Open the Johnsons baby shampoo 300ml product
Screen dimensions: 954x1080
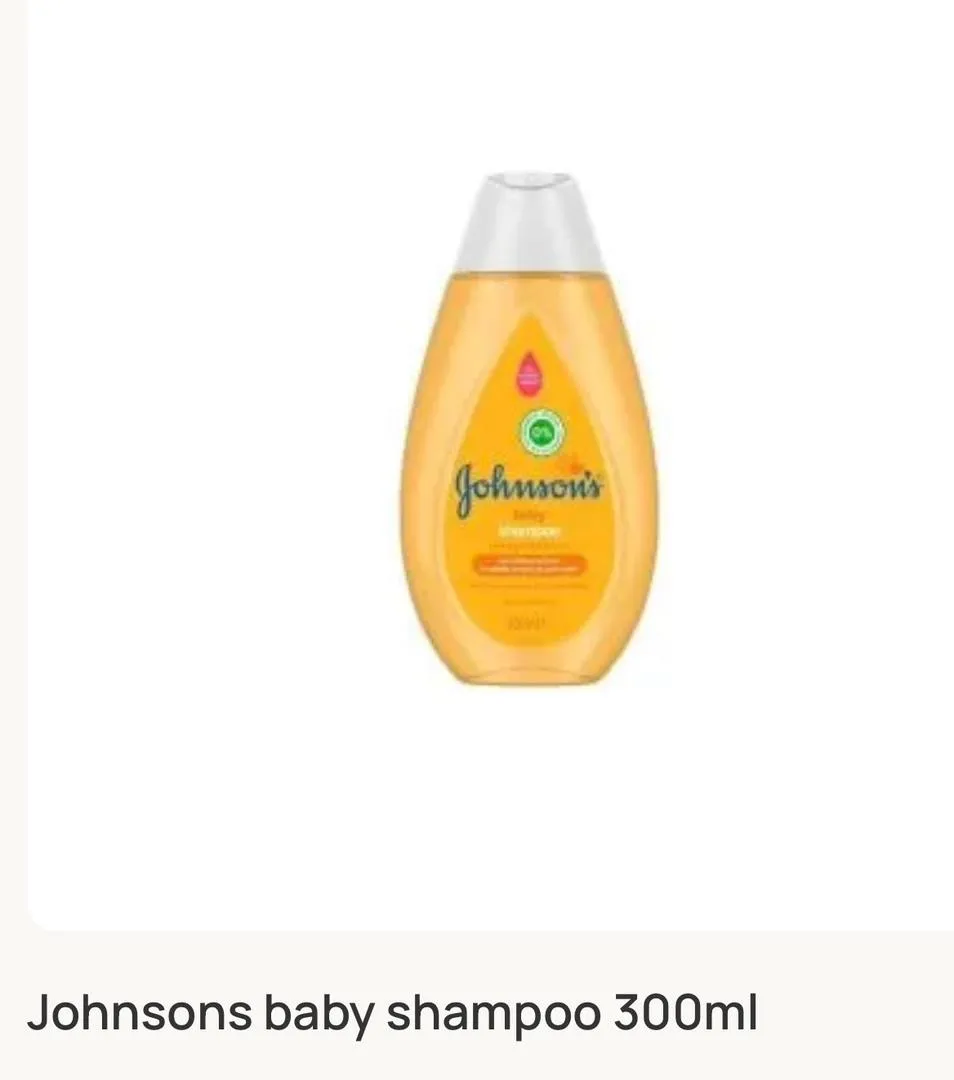click(x=391, y=1012)
